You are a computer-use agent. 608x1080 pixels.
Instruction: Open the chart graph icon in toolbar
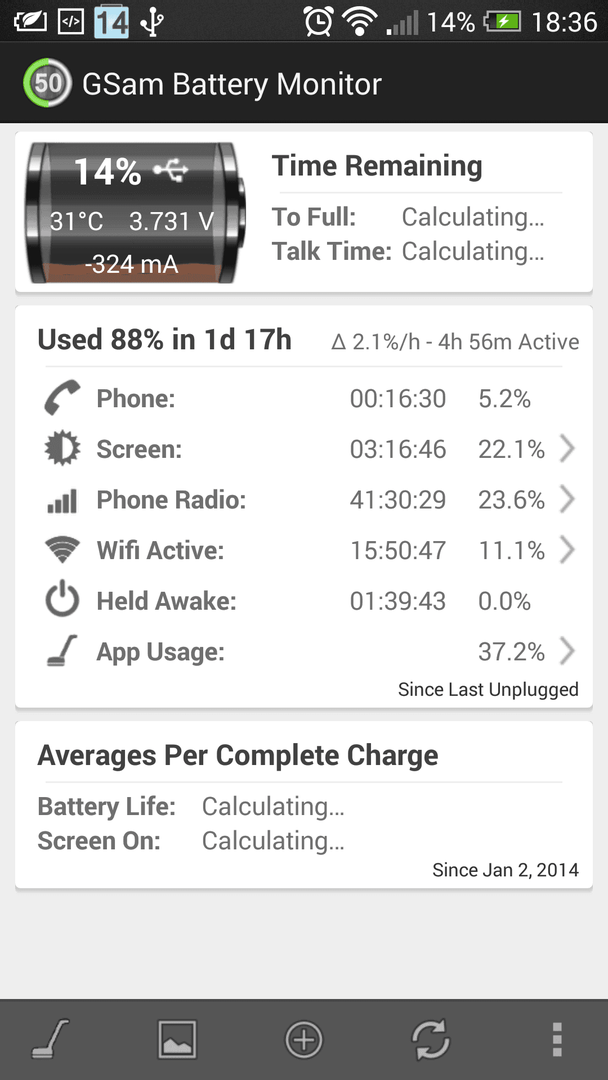(x=177, y=1039)
